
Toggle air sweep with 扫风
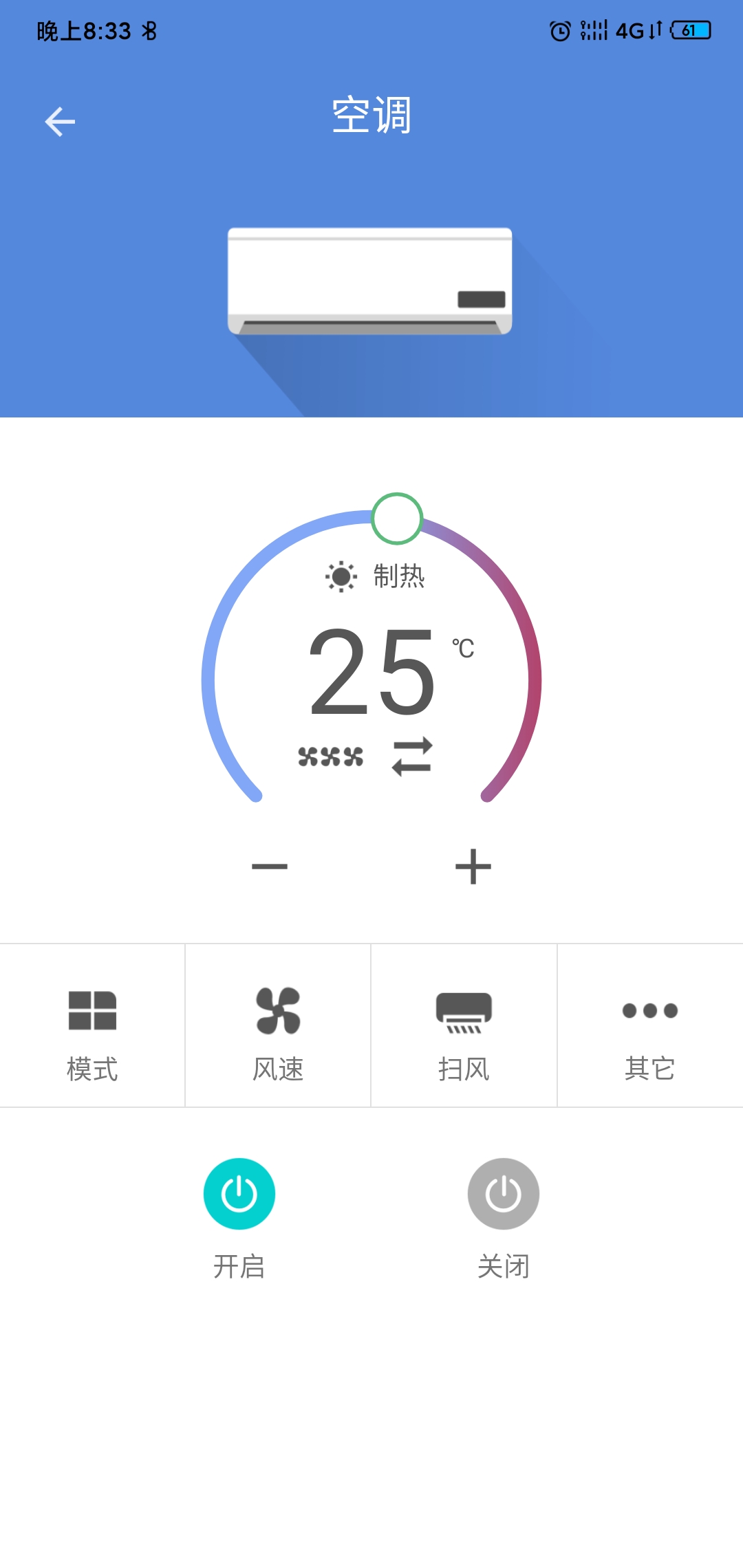tap(464, 1026)
